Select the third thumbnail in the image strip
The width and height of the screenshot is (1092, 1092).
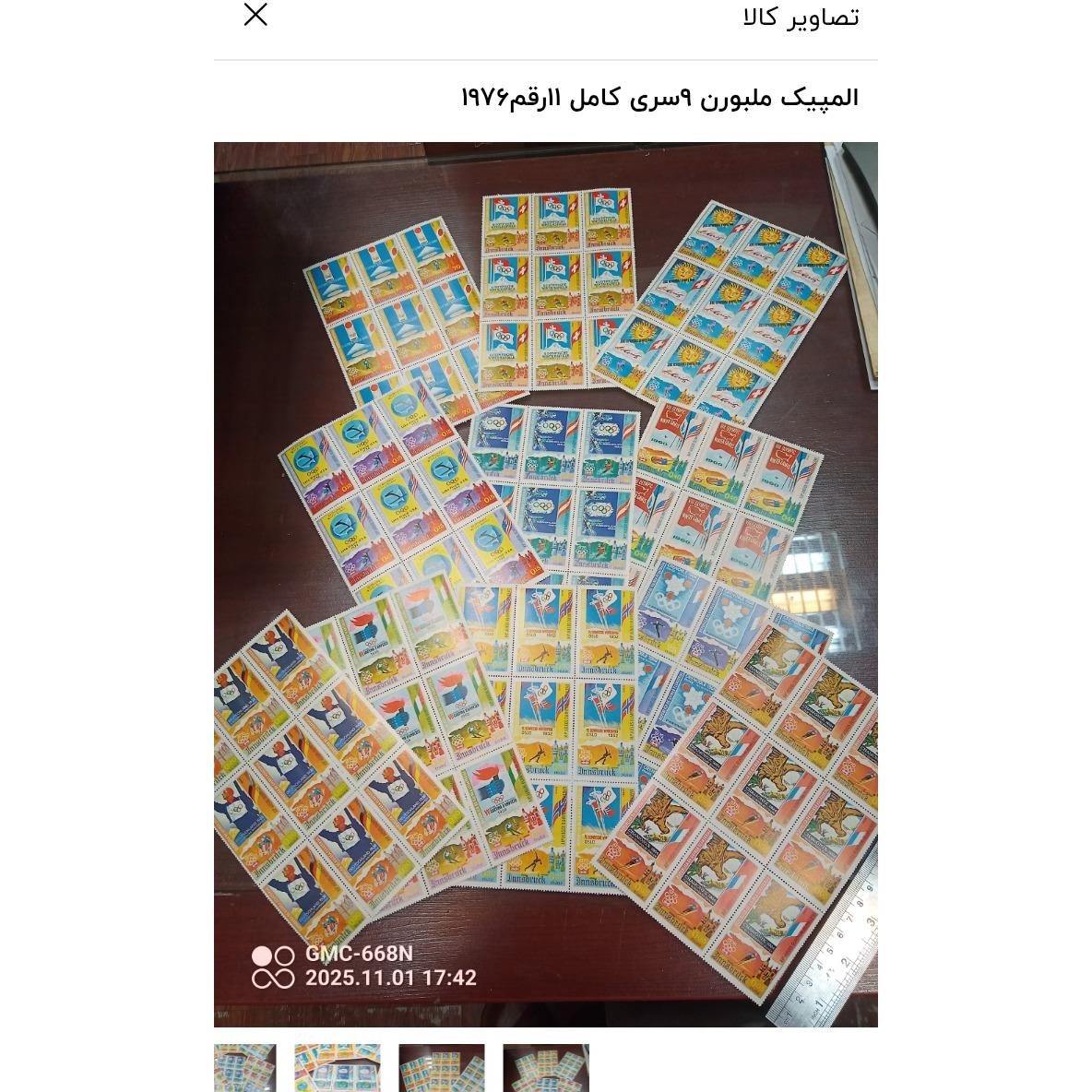click(x=442, y=1068)
